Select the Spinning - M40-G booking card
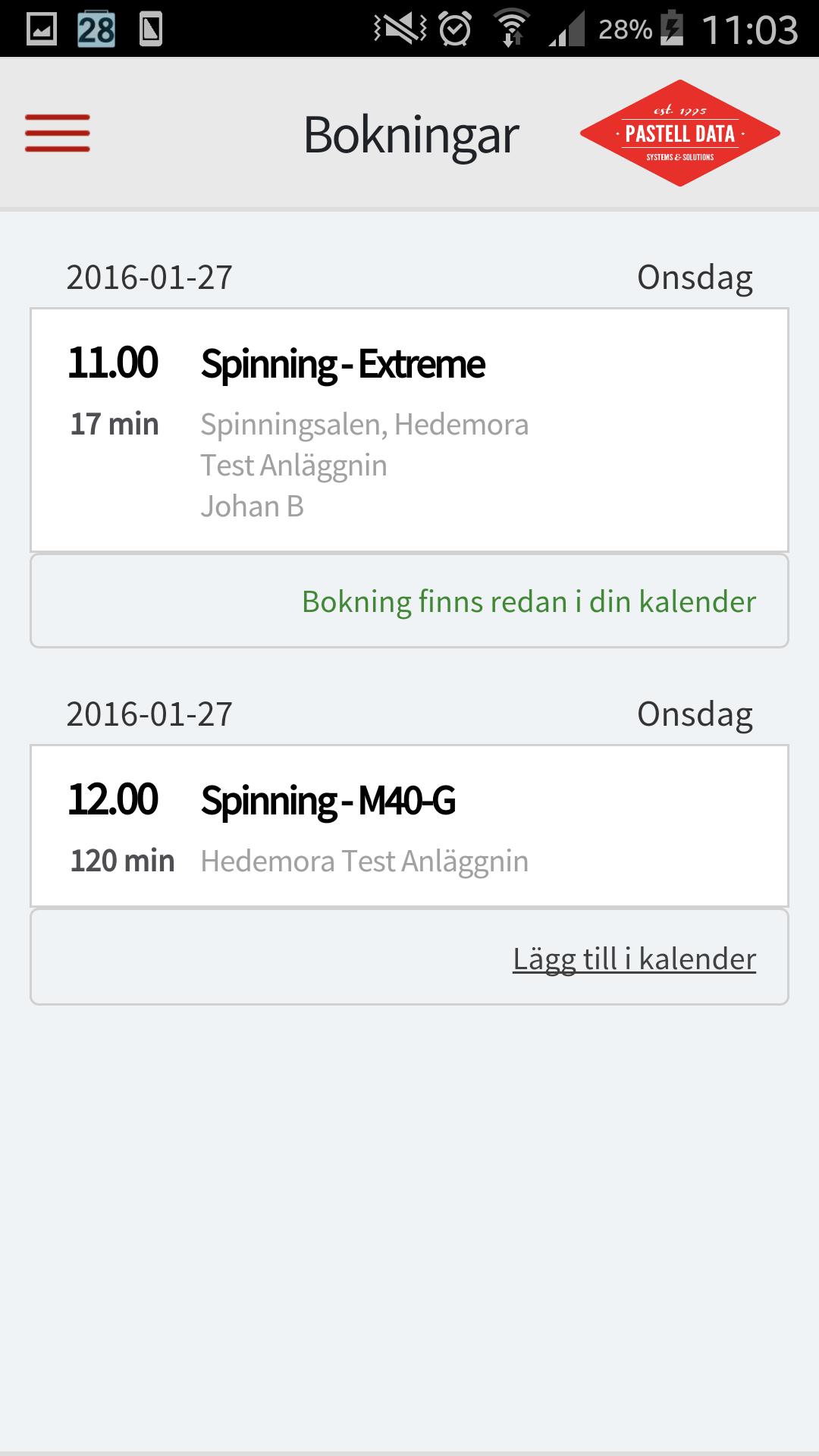The width and height of the screenshot is (819, 1456). [x=409, y=827]
